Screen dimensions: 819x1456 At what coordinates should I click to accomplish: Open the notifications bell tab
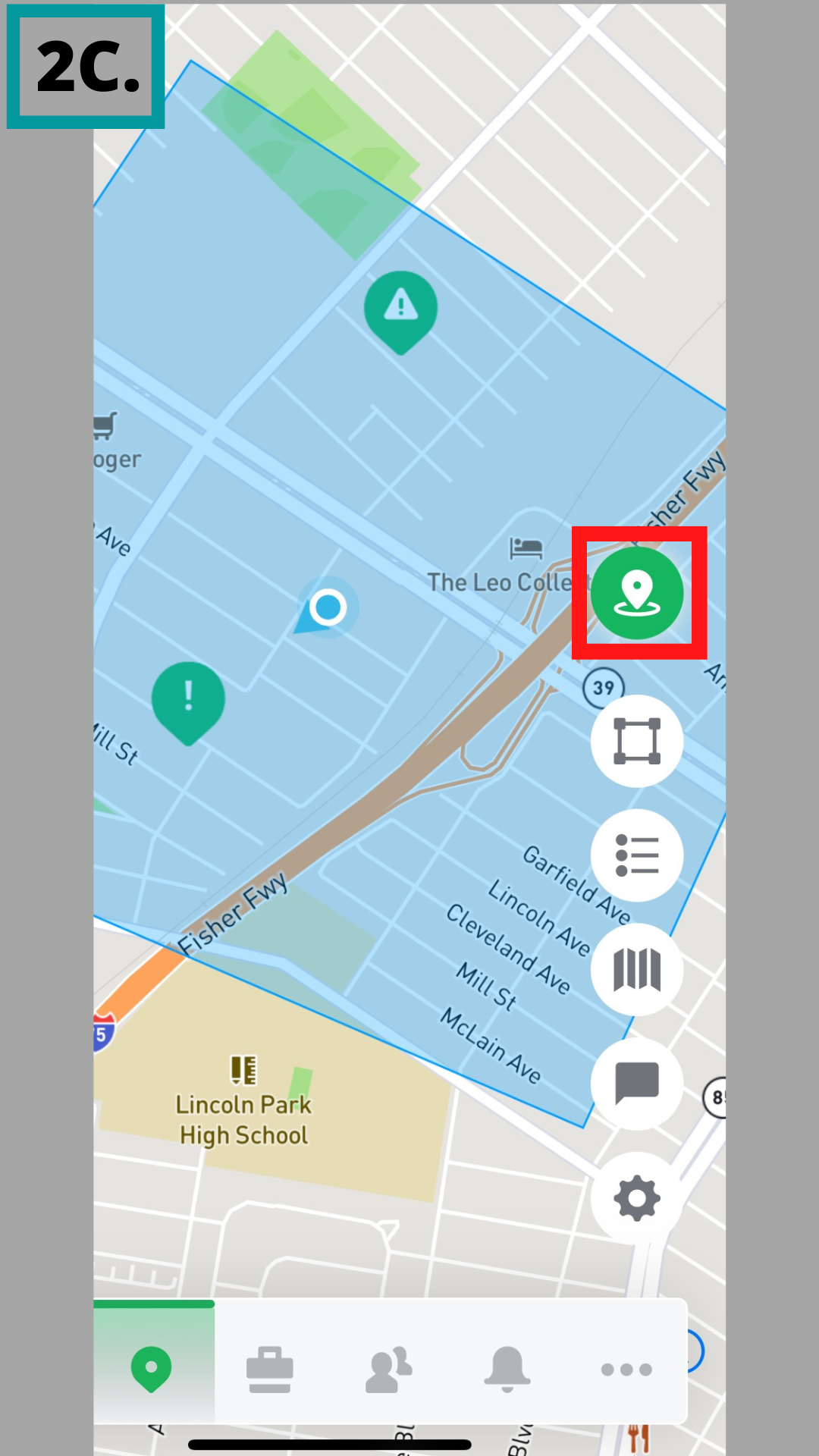(507, 1369)
